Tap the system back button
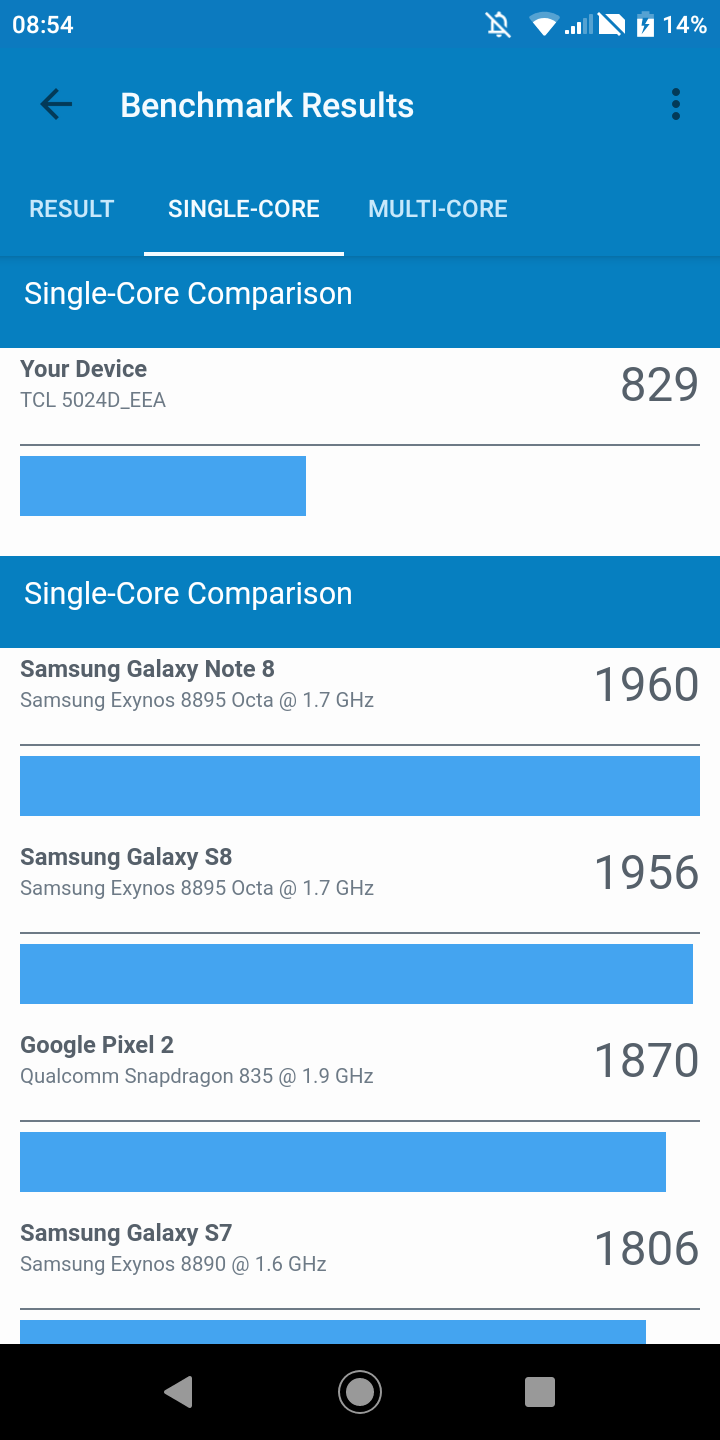This screenshot has height=1440, width=720. click(x=179, y=1392)
